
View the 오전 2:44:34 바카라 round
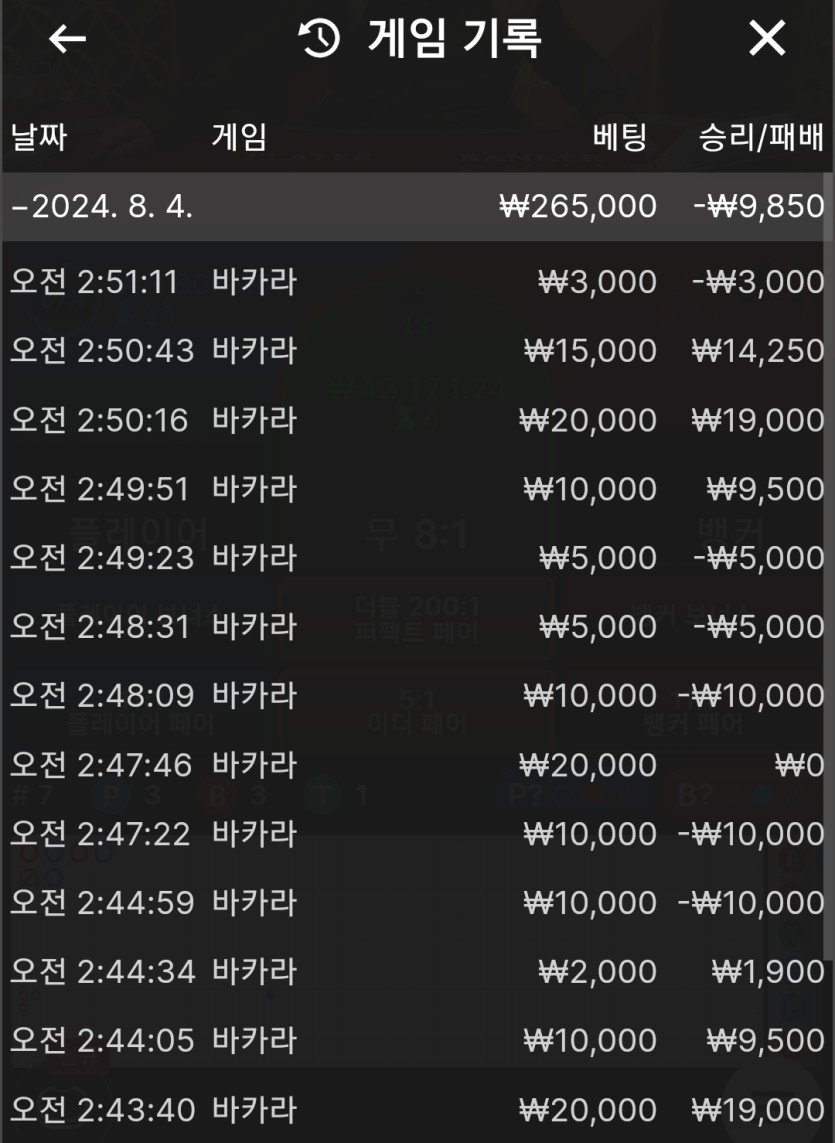417,971
